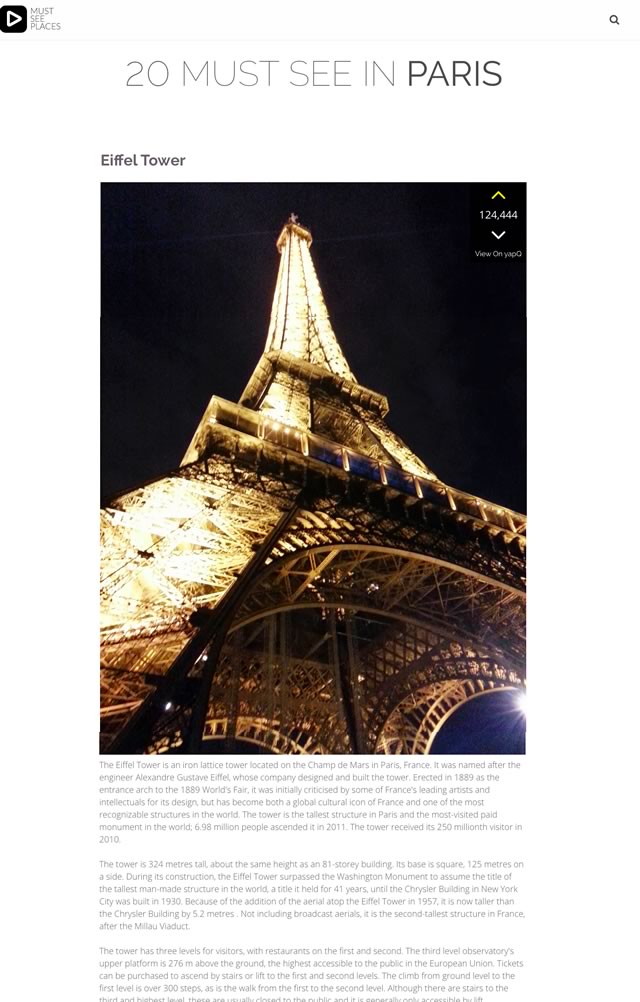Tap the Must See Places logo
The width and height of the screenshot is (640, 1002).
[x=30, y=19]
